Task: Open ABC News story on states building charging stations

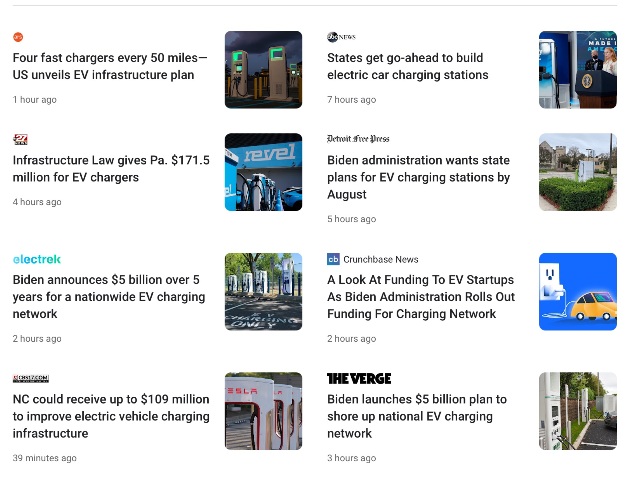Action: 407,66
